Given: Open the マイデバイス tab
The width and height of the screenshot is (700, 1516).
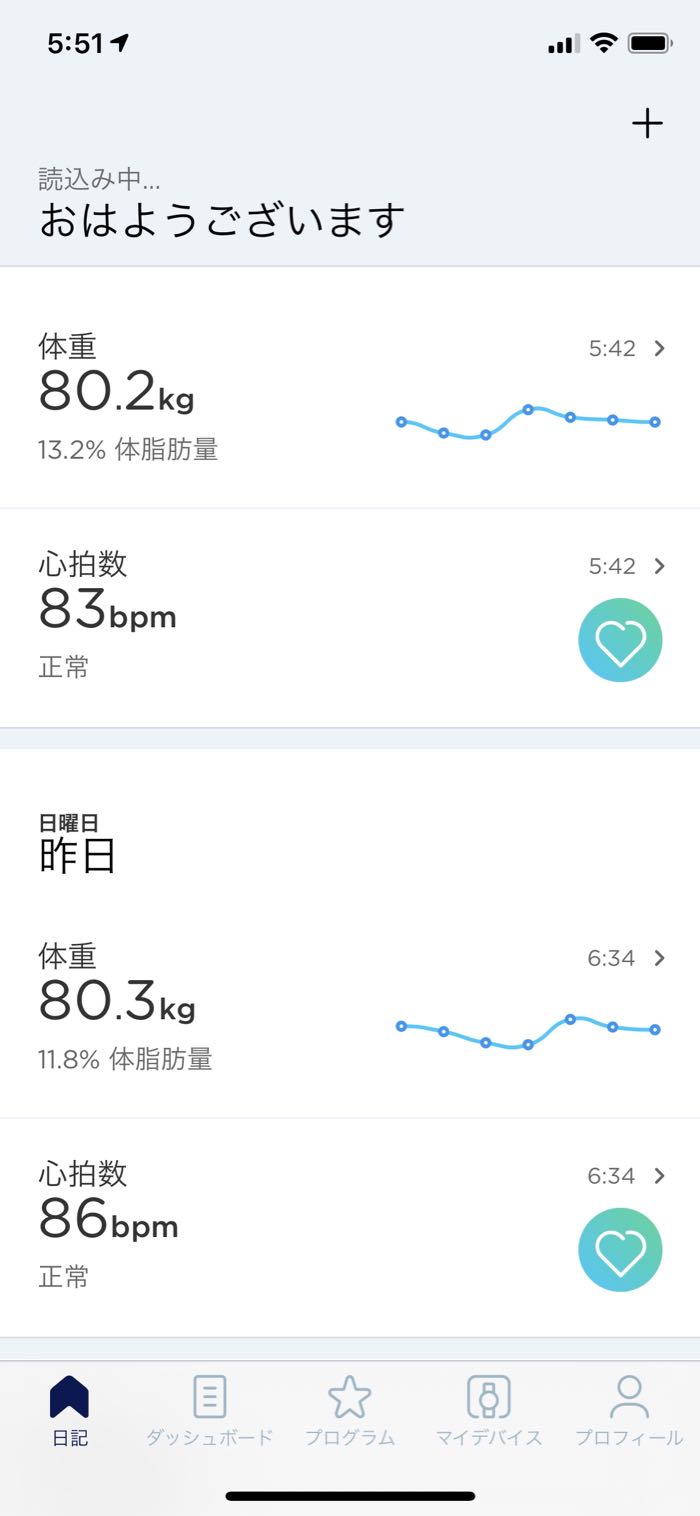Looking at the screenshot, I should [489, 1410].
